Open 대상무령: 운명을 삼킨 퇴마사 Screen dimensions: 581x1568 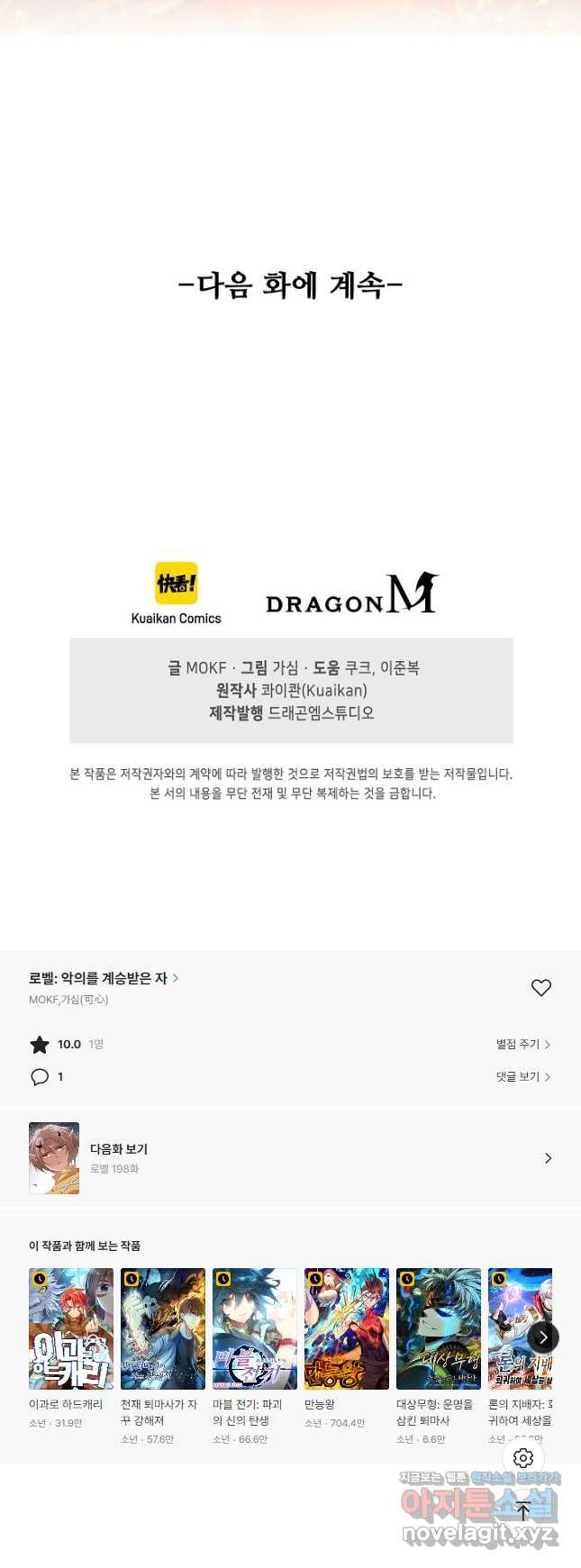(x=439, y=1329)
